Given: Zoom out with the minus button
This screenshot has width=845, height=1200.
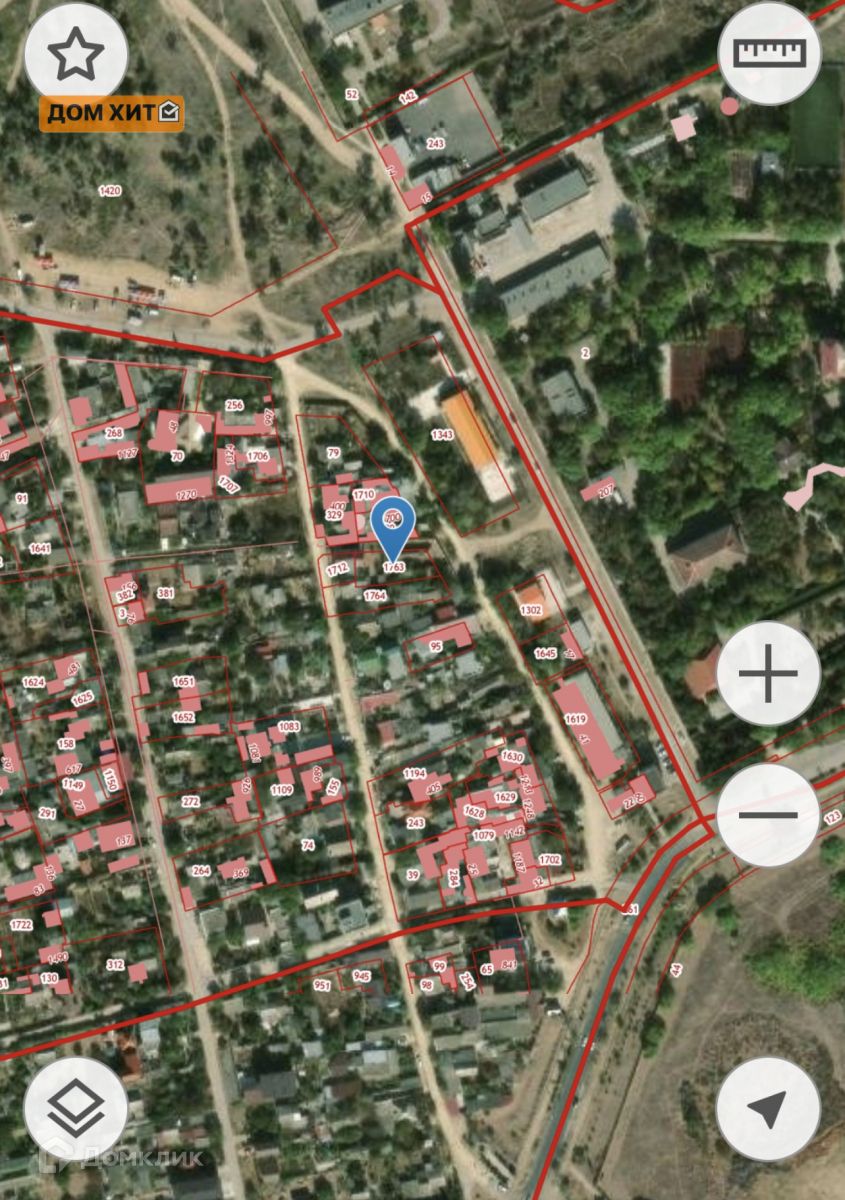Looking at the screenshot, I should click(768, 815).
